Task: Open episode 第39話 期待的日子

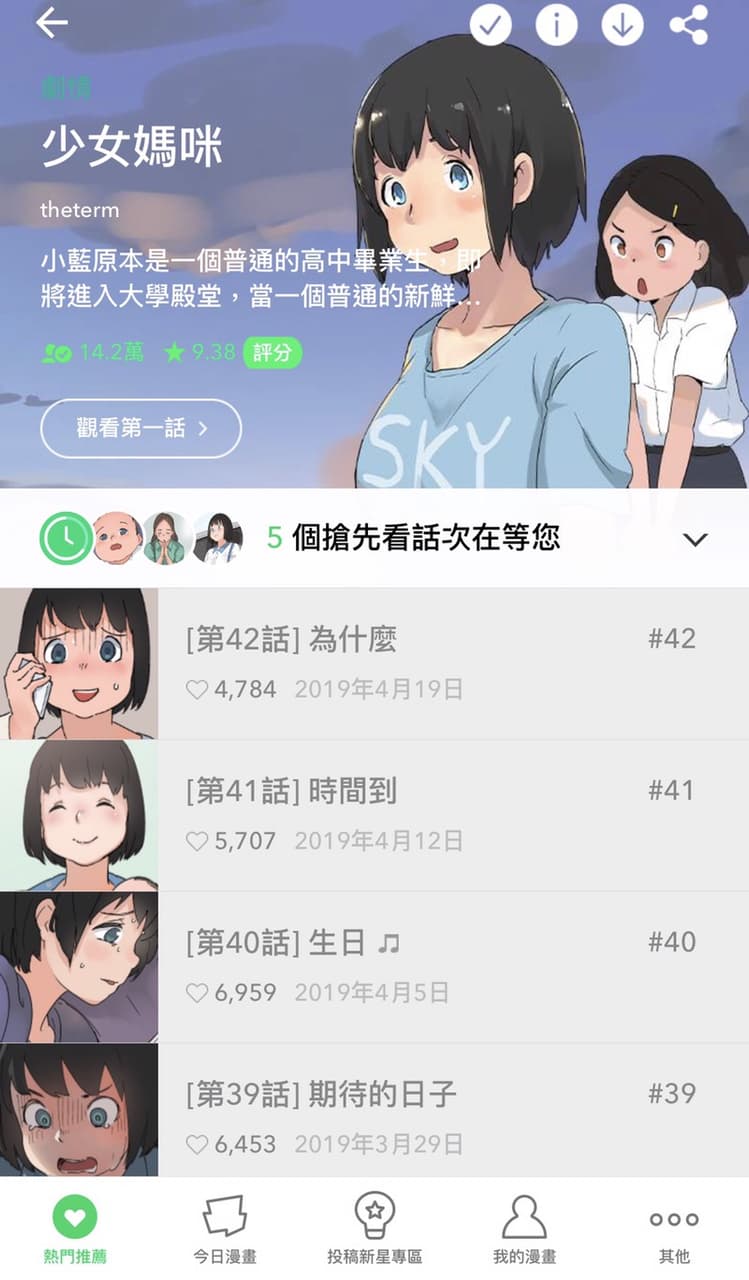Action: click(x=374, y=1110)
